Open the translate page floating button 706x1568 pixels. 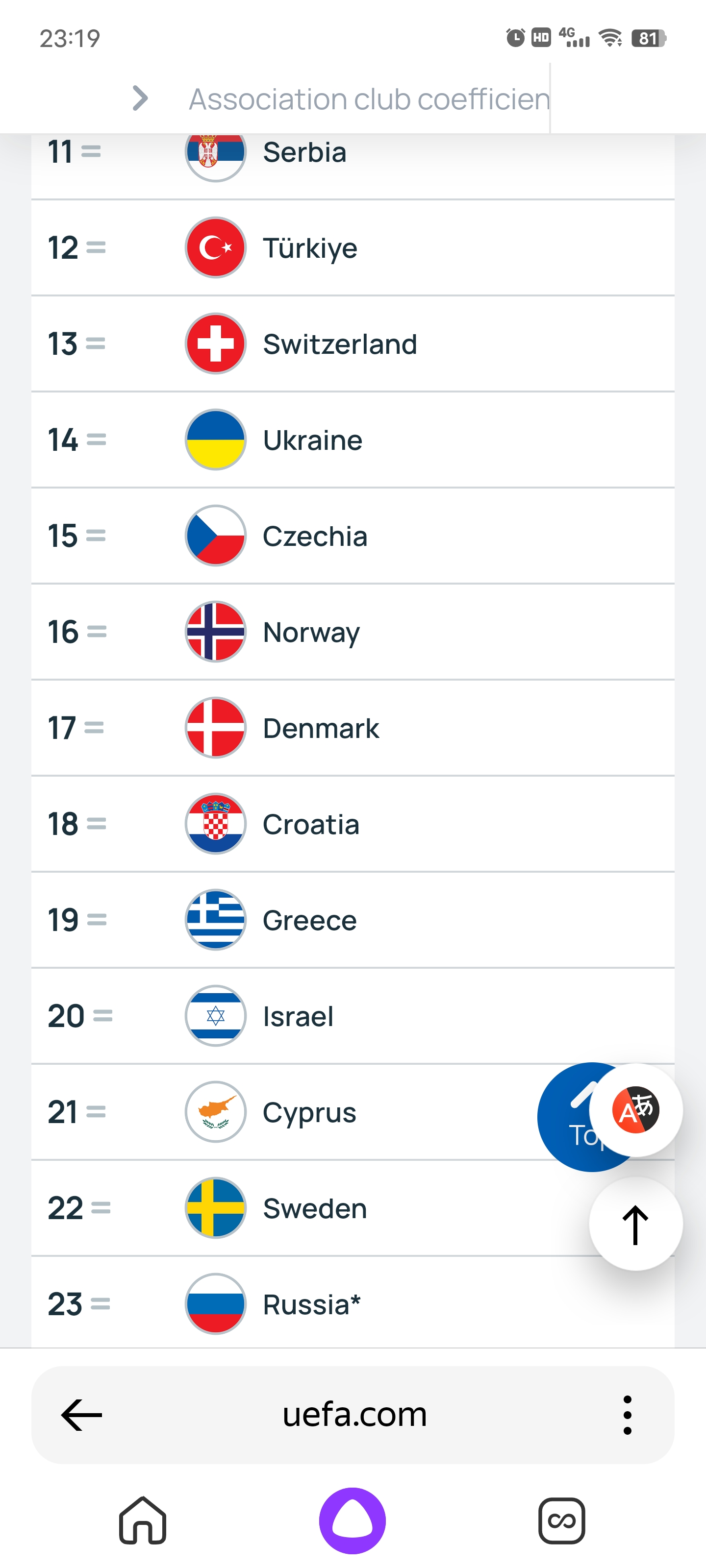pos(635,1110)
